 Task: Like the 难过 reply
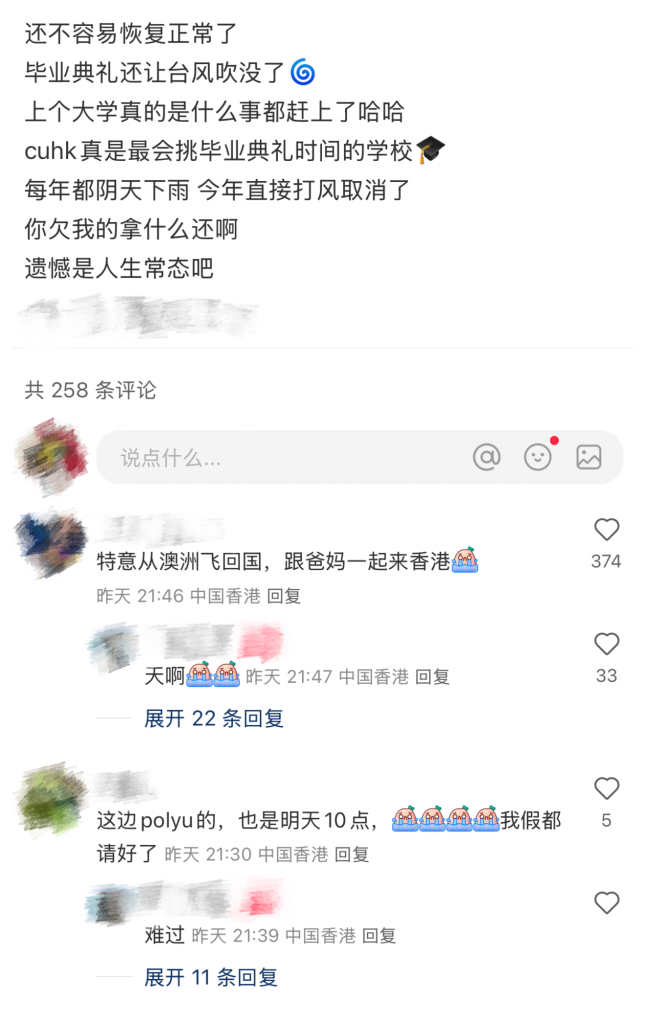click(606, 904)
